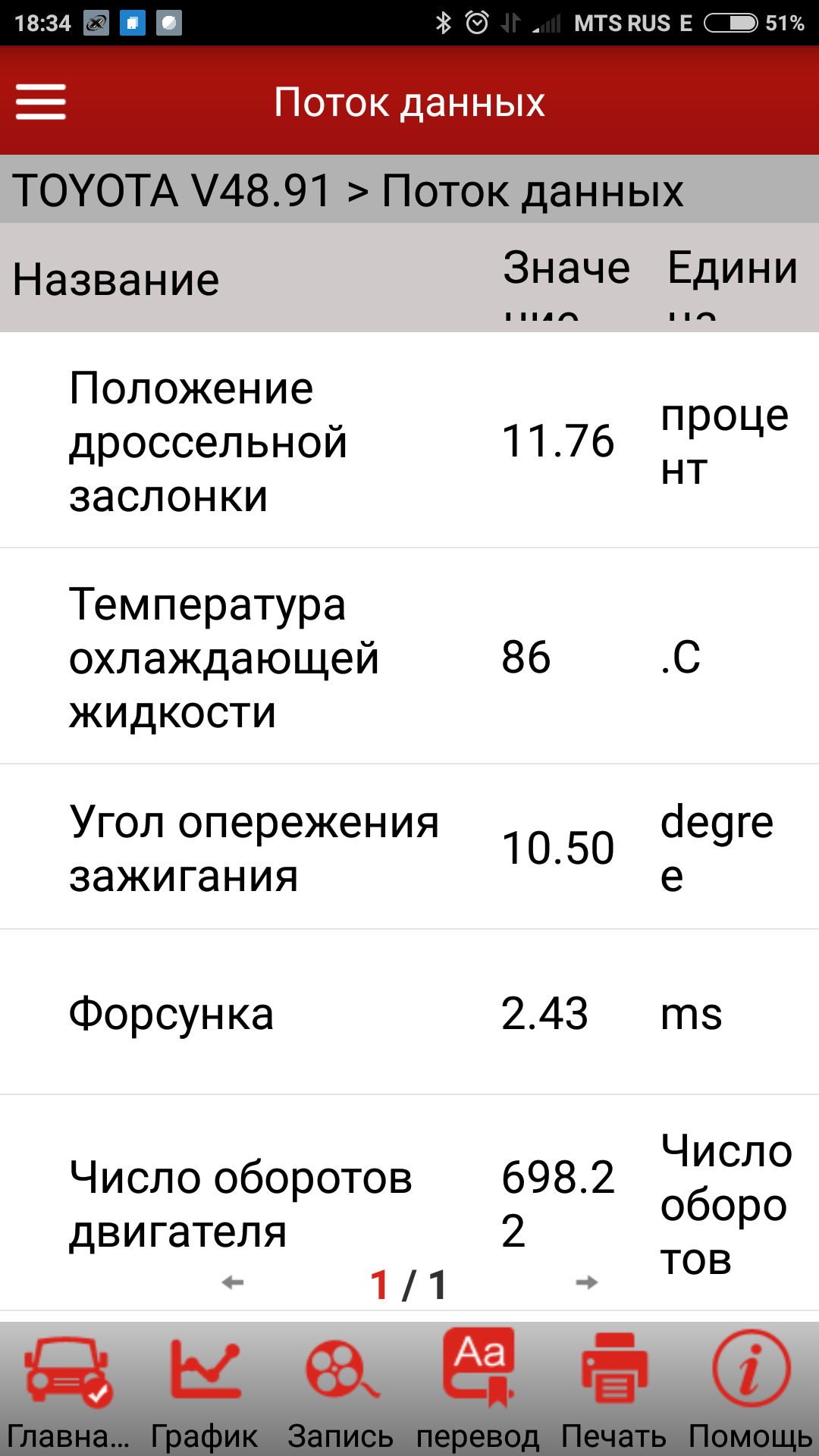The height and width of the screenshot is (1456, 819).
Task: Open the График graph view
Action: click(204, 1389)
